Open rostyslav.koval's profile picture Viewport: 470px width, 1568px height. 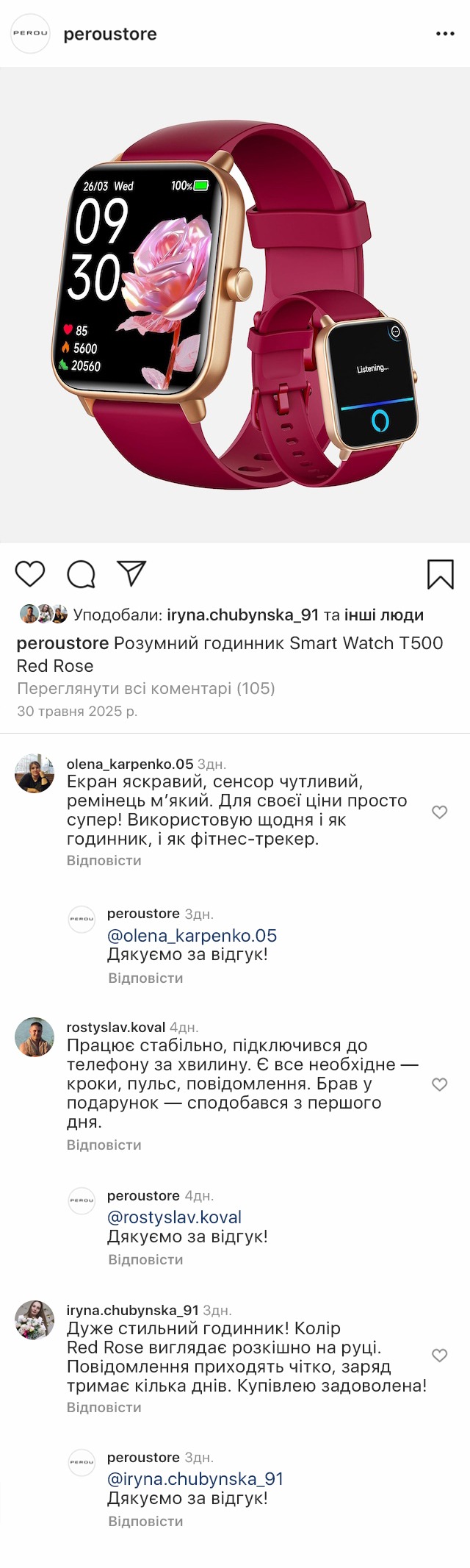click(x=35, y=1037)
